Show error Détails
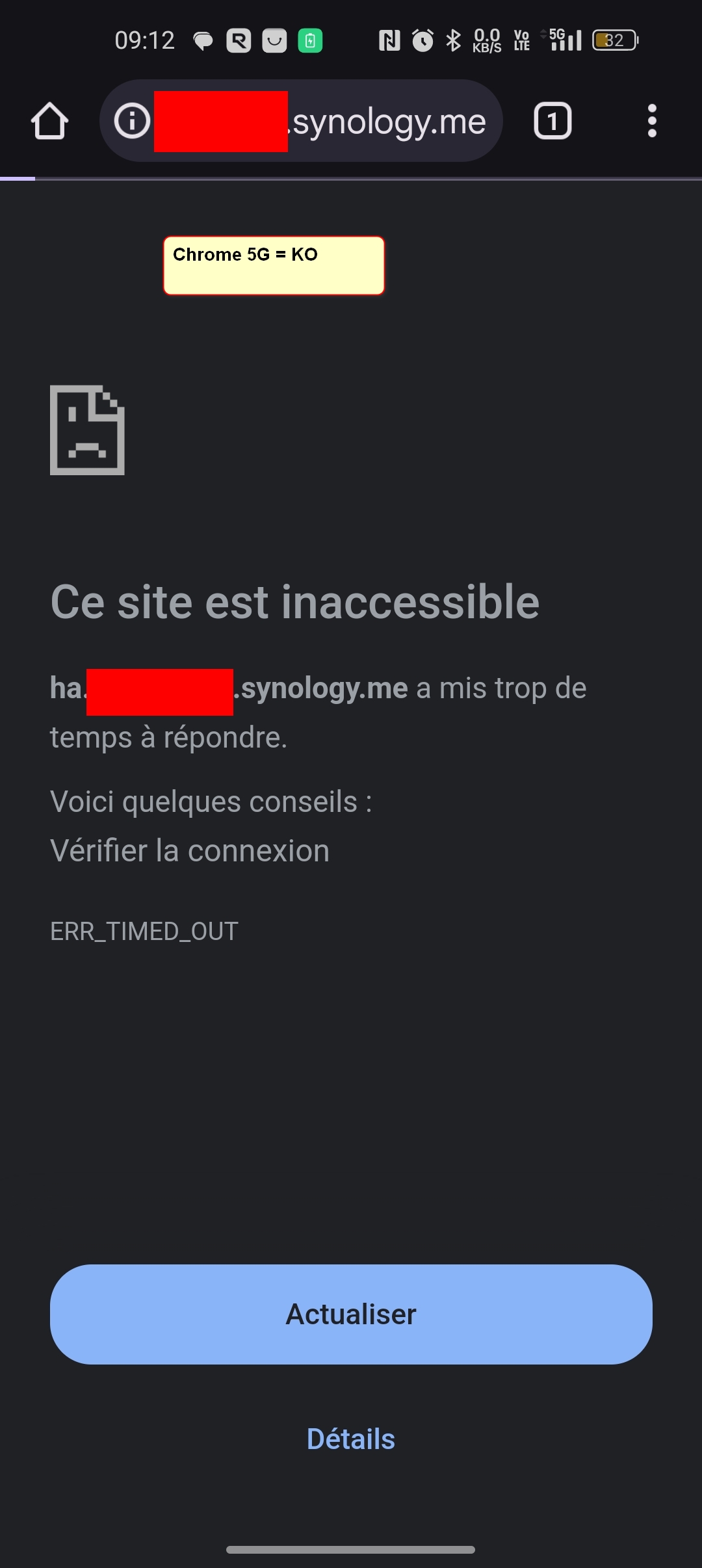The image size is (702, 1568). 351,1439
